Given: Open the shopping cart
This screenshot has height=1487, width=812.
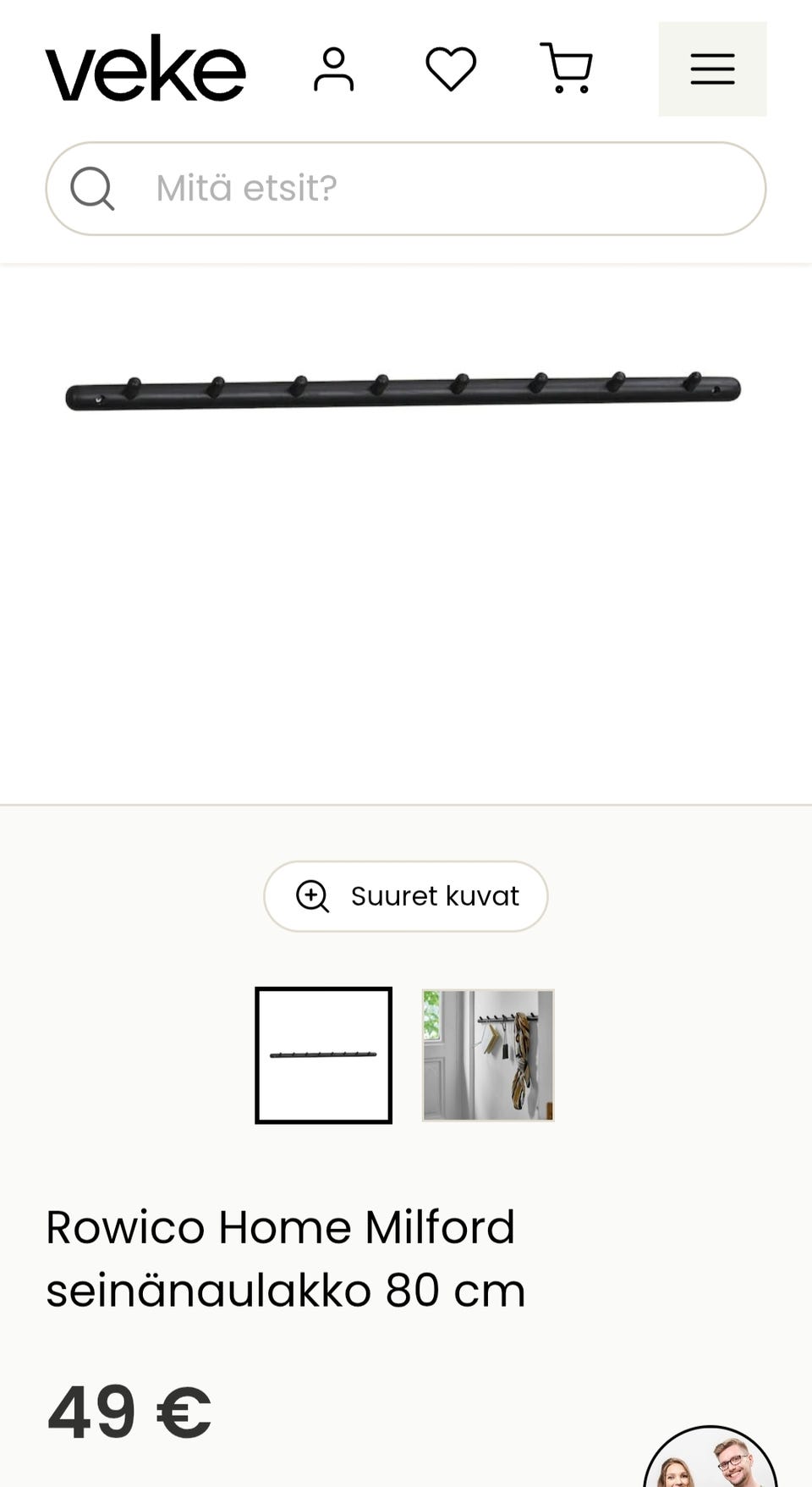Looking at the screenshot, I should 567,69.
